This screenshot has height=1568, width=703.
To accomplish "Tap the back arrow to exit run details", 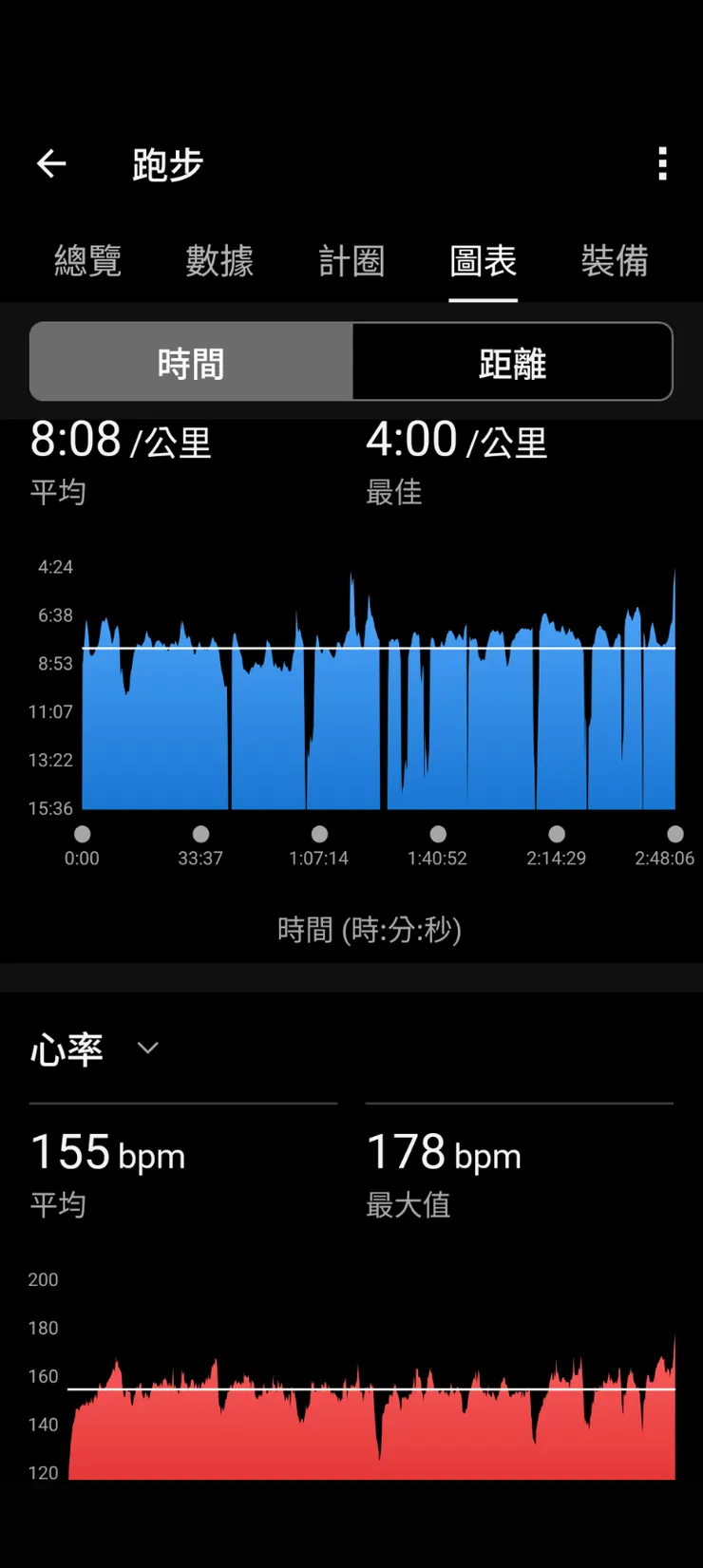I will tap(52, 163).
